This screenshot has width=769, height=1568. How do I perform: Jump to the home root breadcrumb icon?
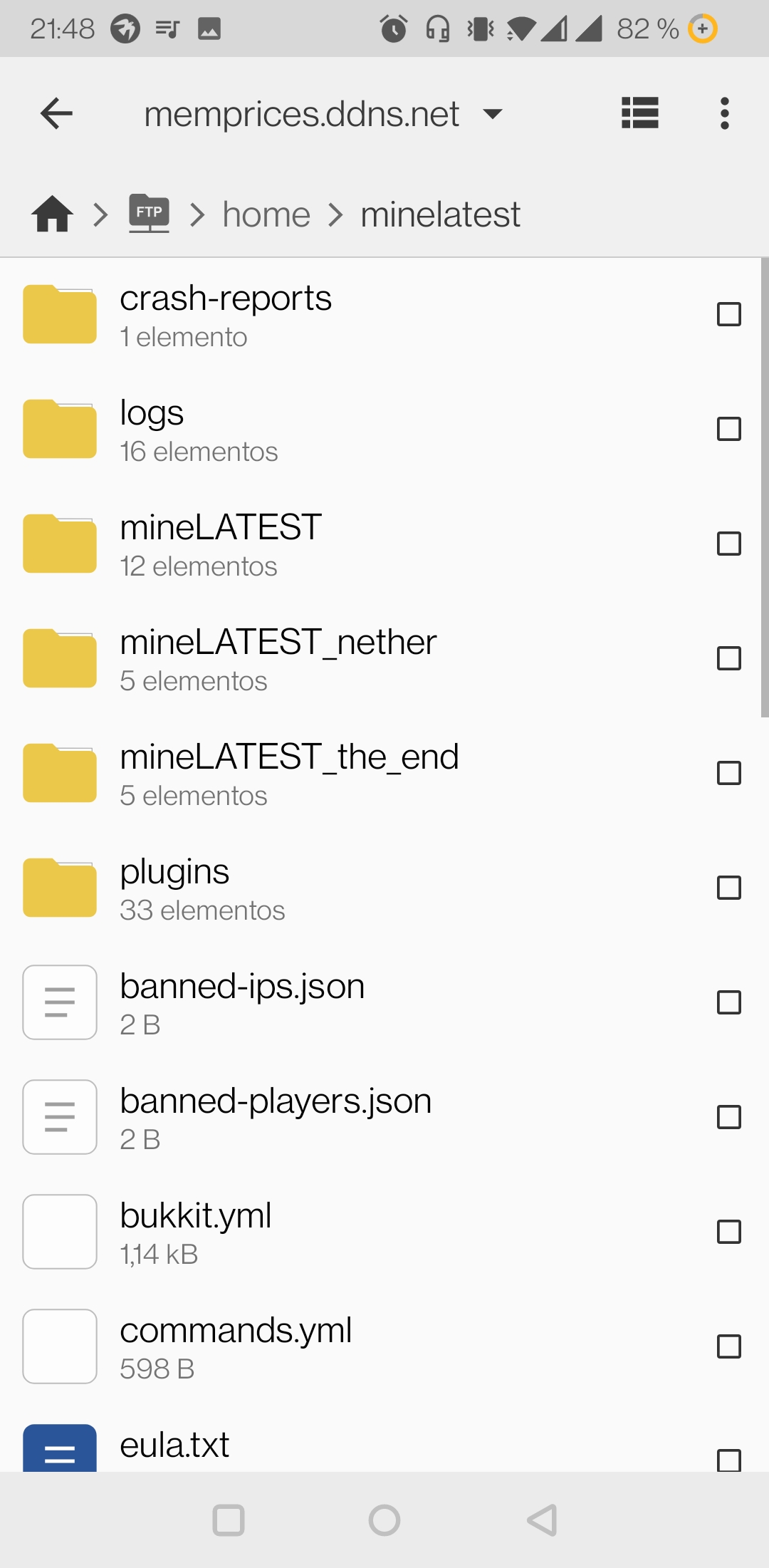(52, 214)
